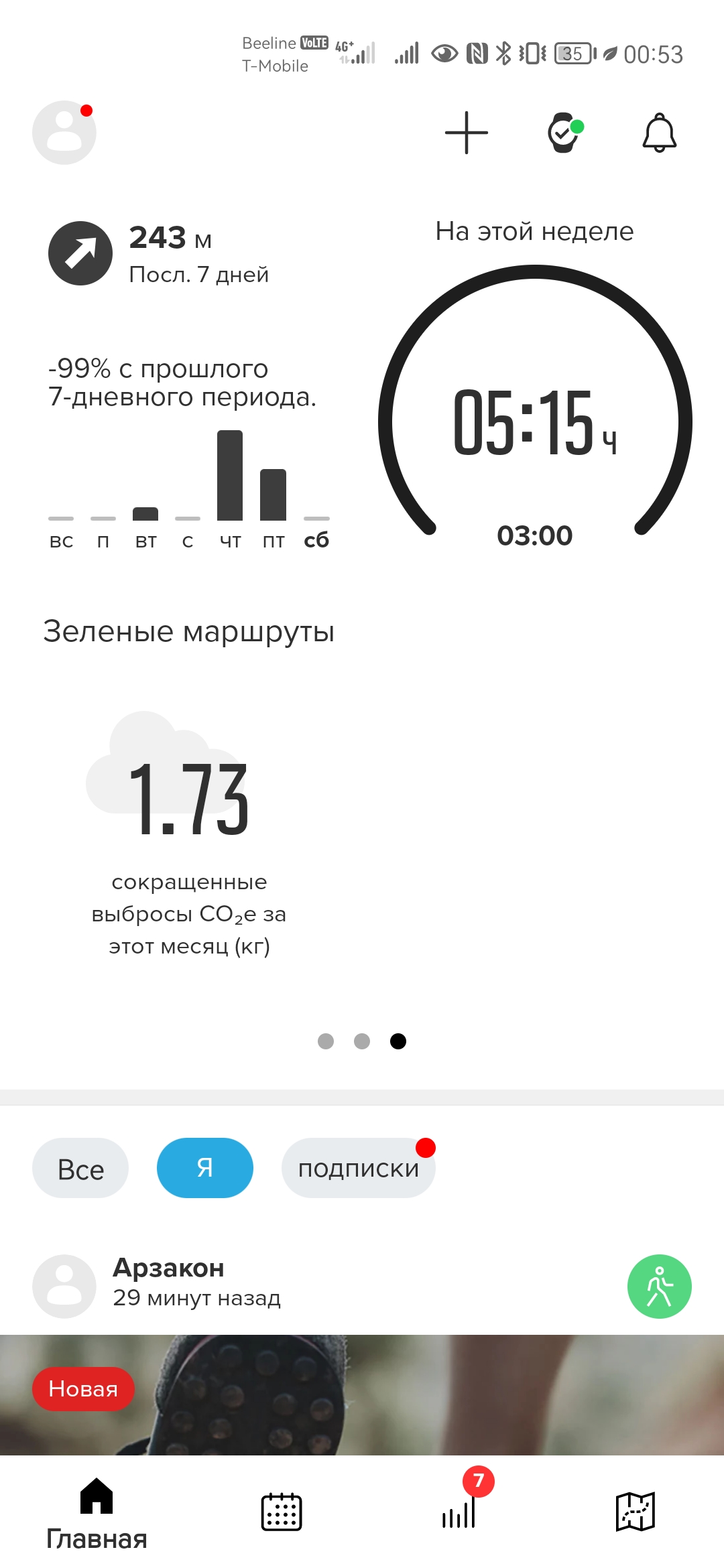The height and width of the screenshot is (1568, 724).
Task: Switch feed to "подписки"
Action: point(358,1168)
